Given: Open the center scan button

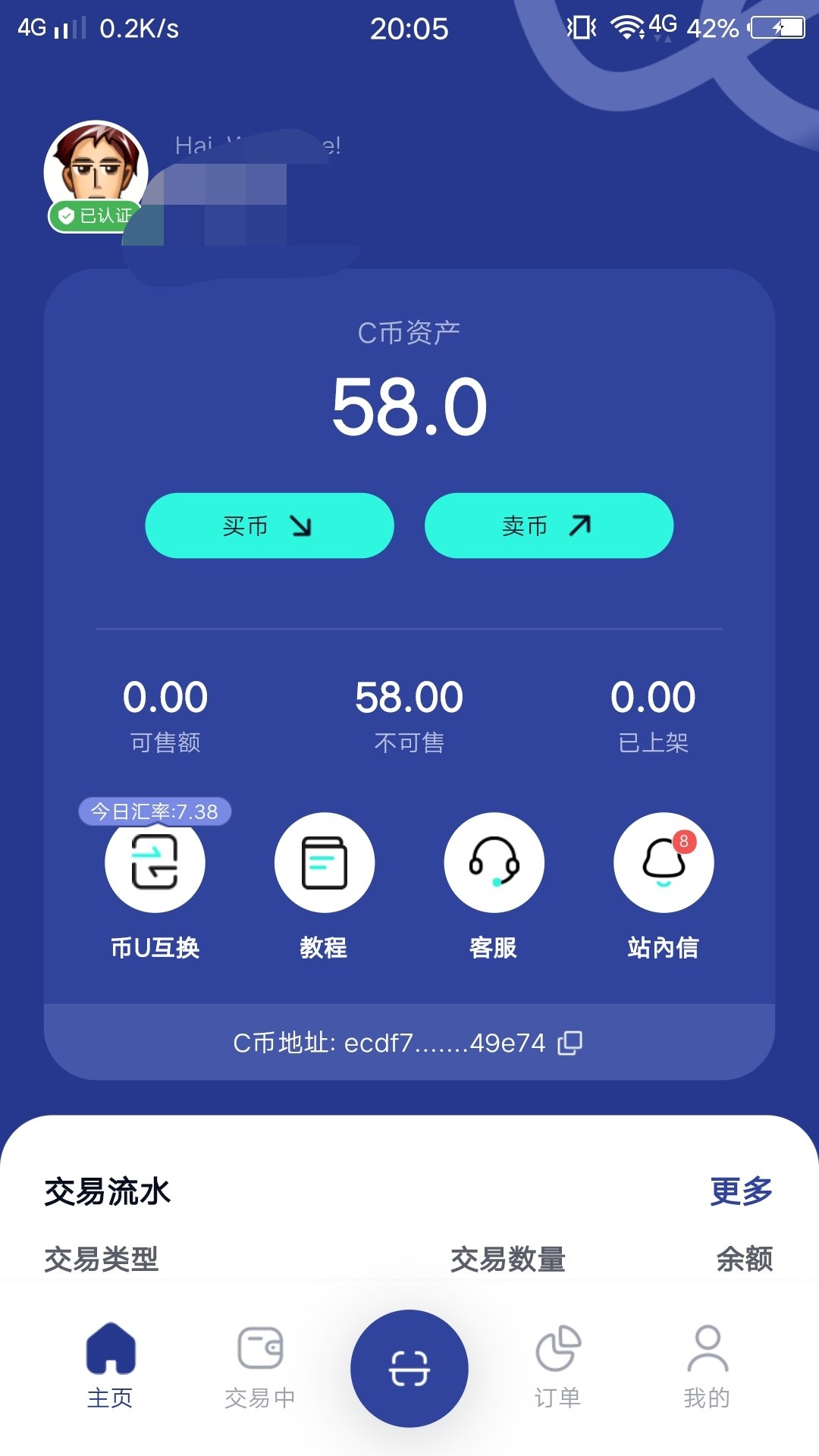Looking at the screenshot, I should [x=409, y=1368].
